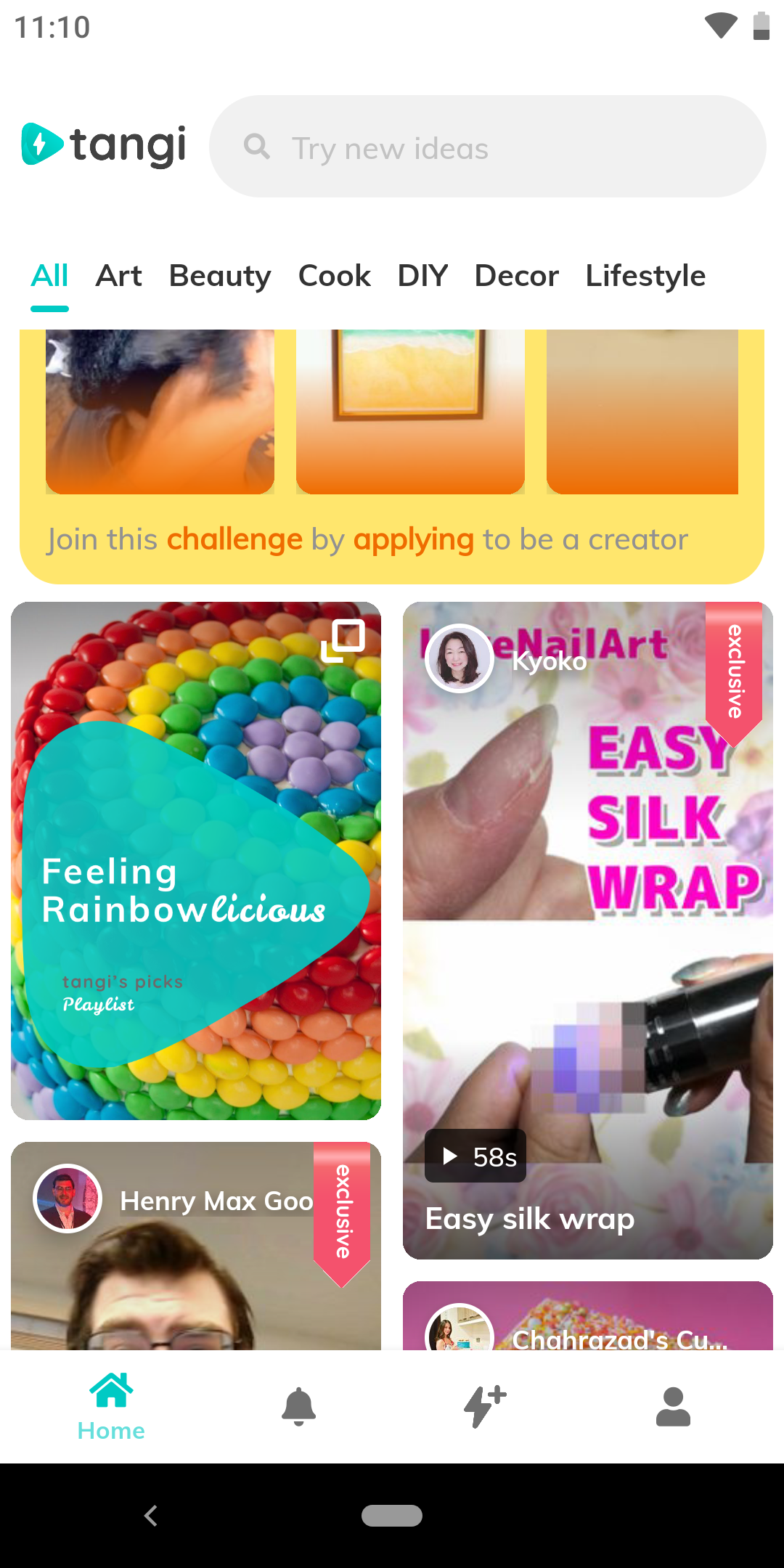Open the notifications bell
Image resolution: width=784 pixels, height=1568 pixels.
pos(298,1407)
